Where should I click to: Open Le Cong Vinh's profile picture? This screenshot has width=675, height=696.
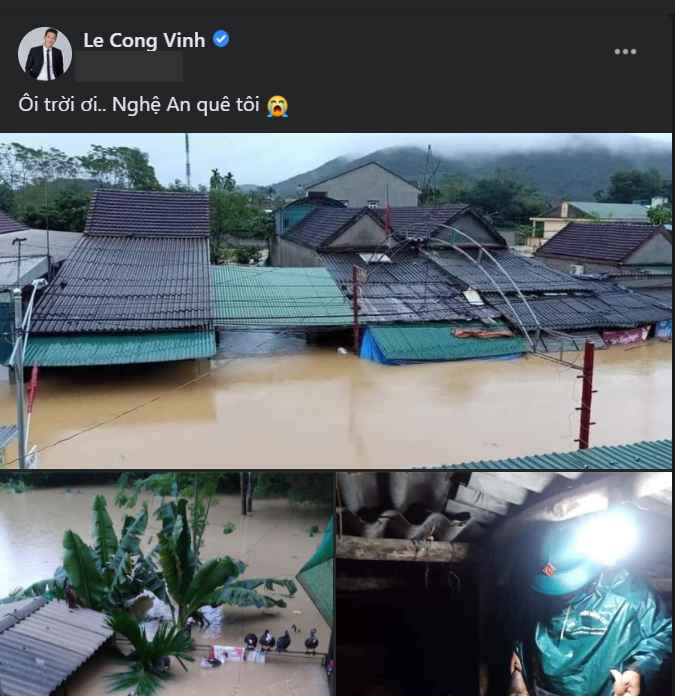[45, 54]
